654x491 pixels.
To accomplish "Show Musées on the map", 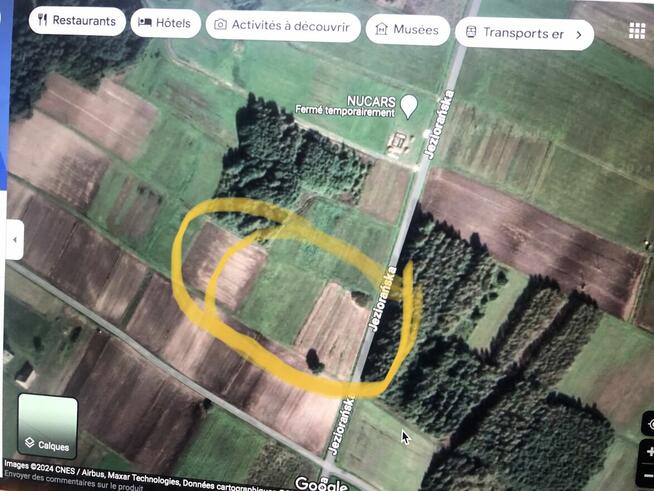I will tap(407, 30).
